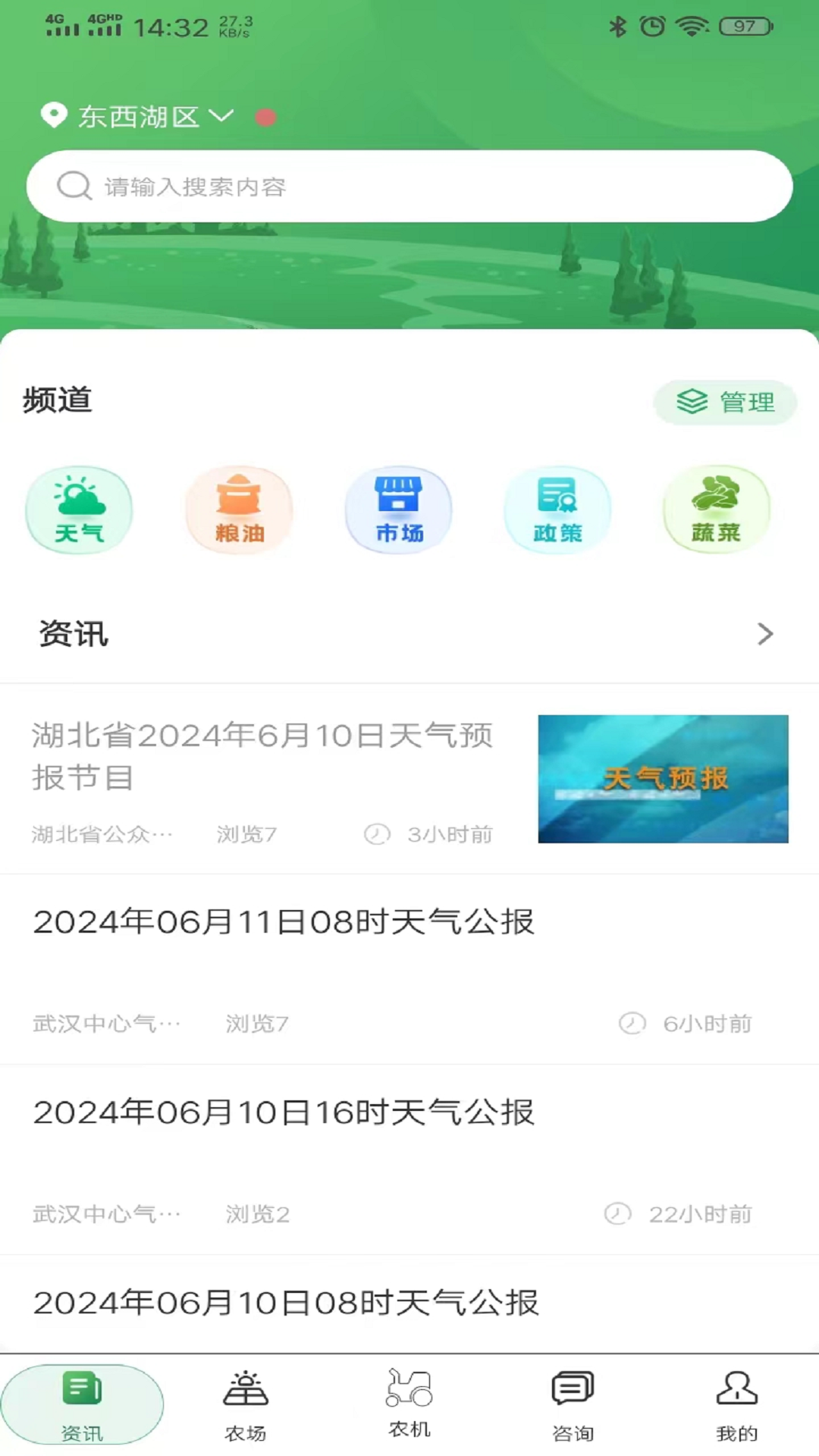Tap the location pin icon
The height and width of the screenshot is (1456, 819).
(x=54, y=115)
